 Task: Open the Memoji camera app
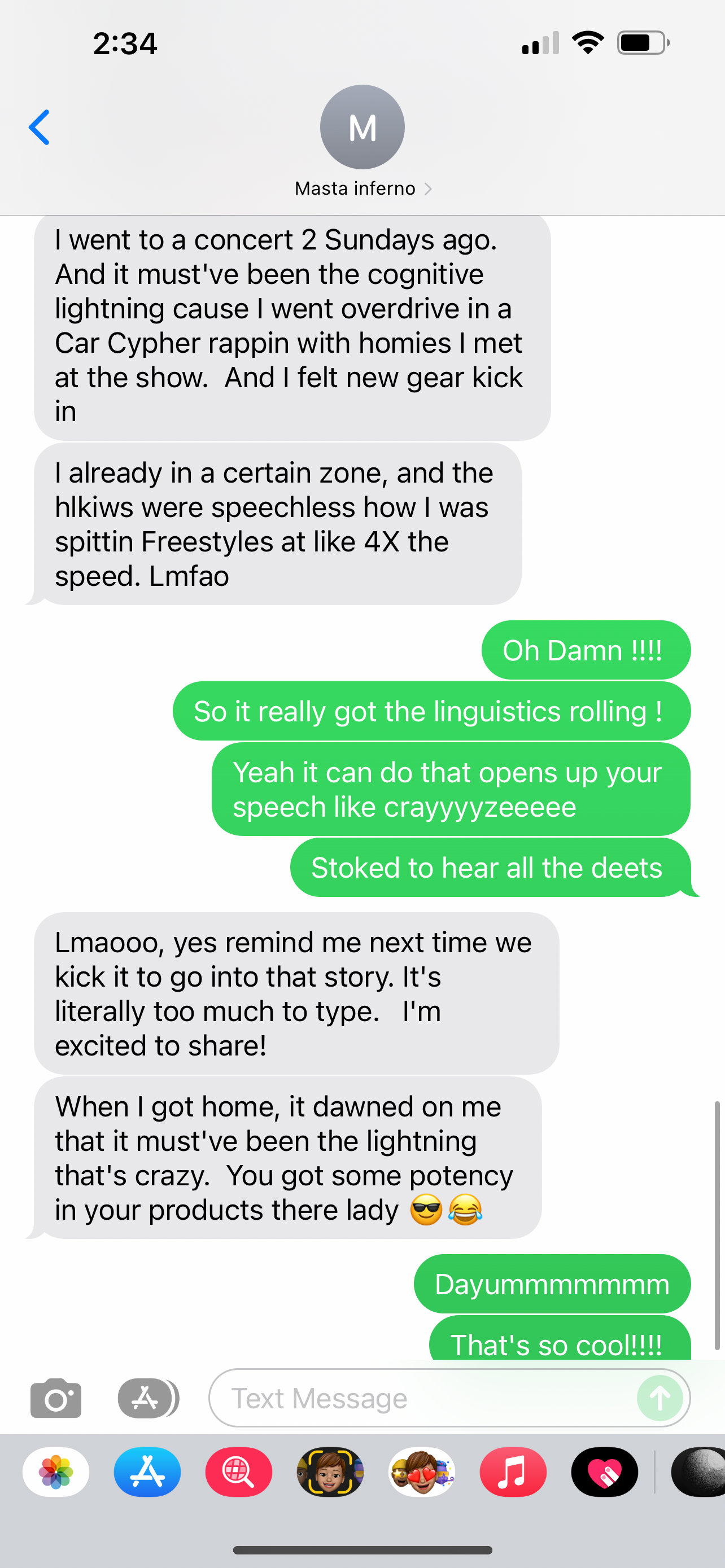point(330,1472)
